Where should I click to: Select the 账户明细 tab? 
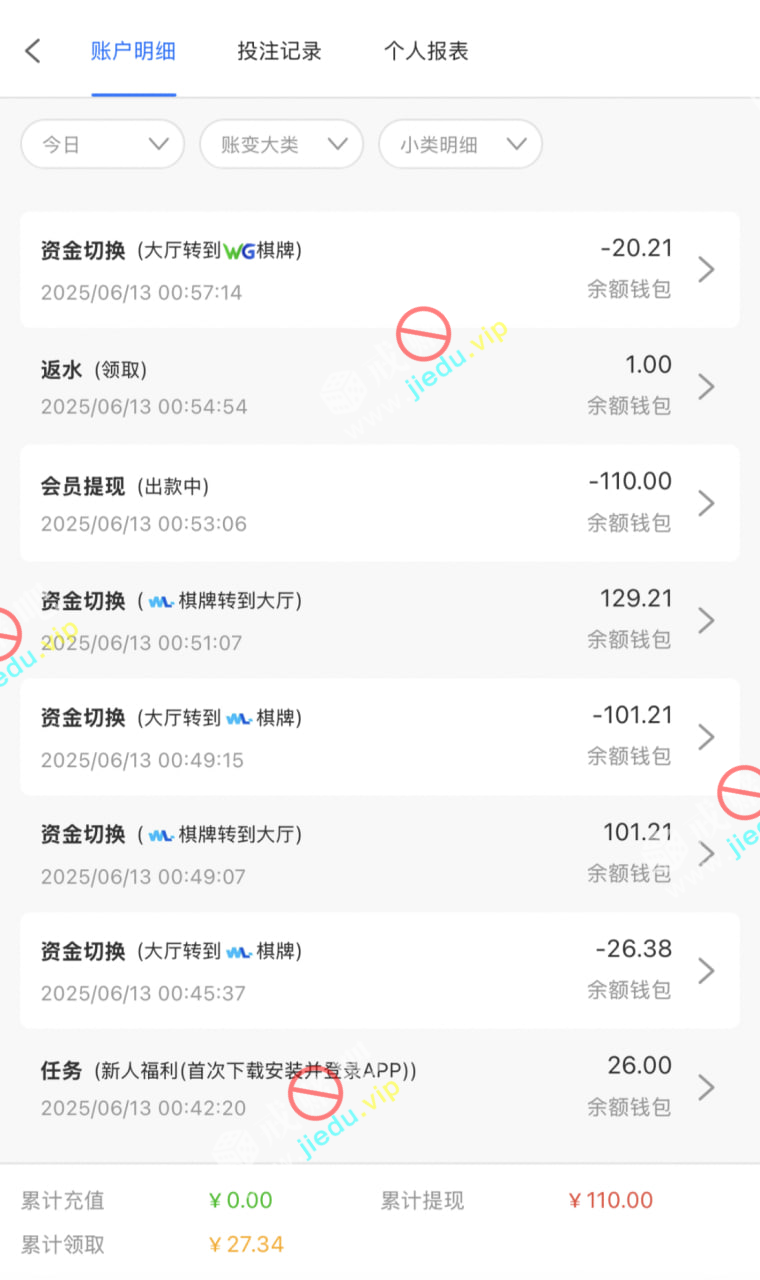click(x=133, y=51)
